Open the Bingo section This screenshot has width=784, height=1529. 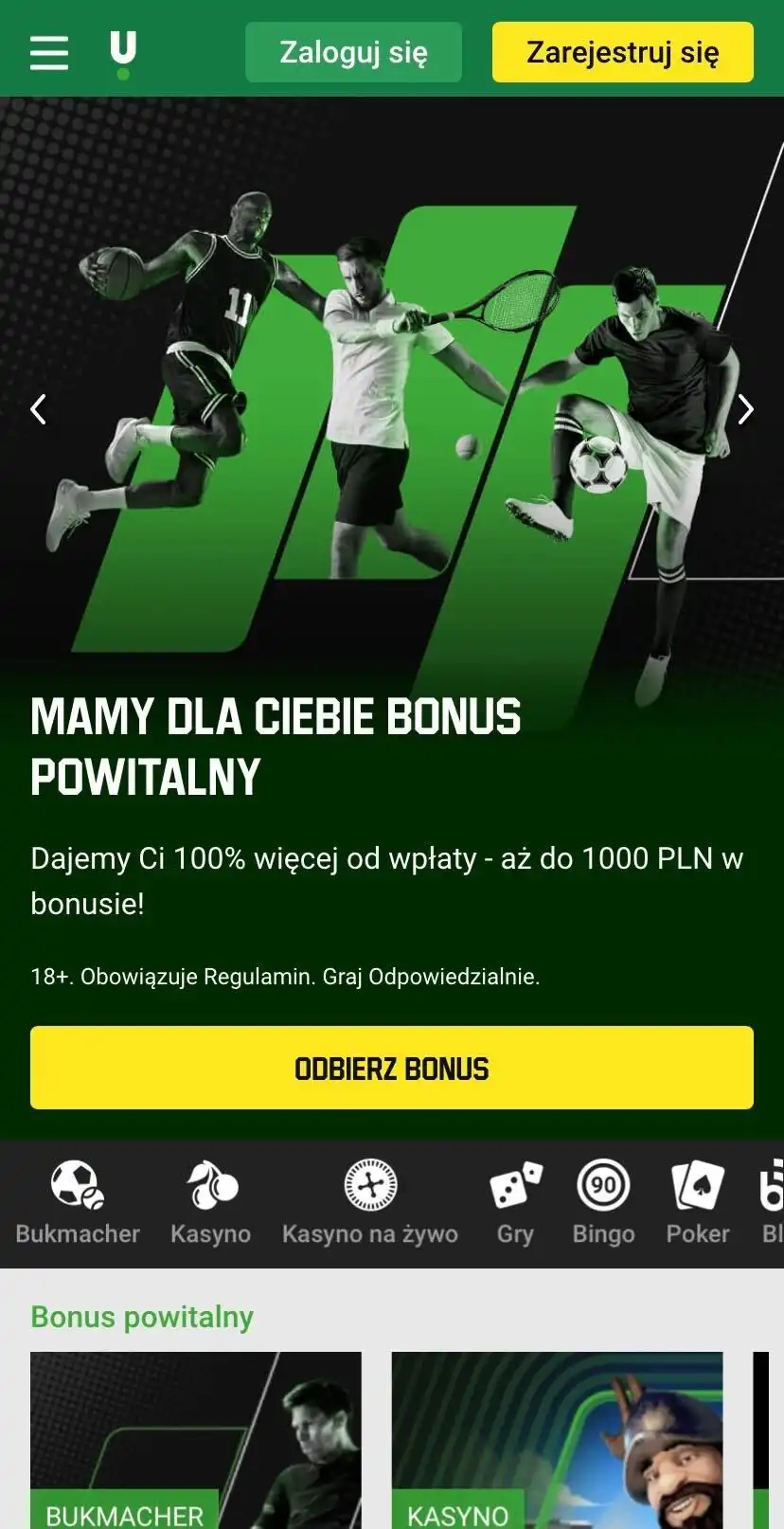pos(603,1203)
